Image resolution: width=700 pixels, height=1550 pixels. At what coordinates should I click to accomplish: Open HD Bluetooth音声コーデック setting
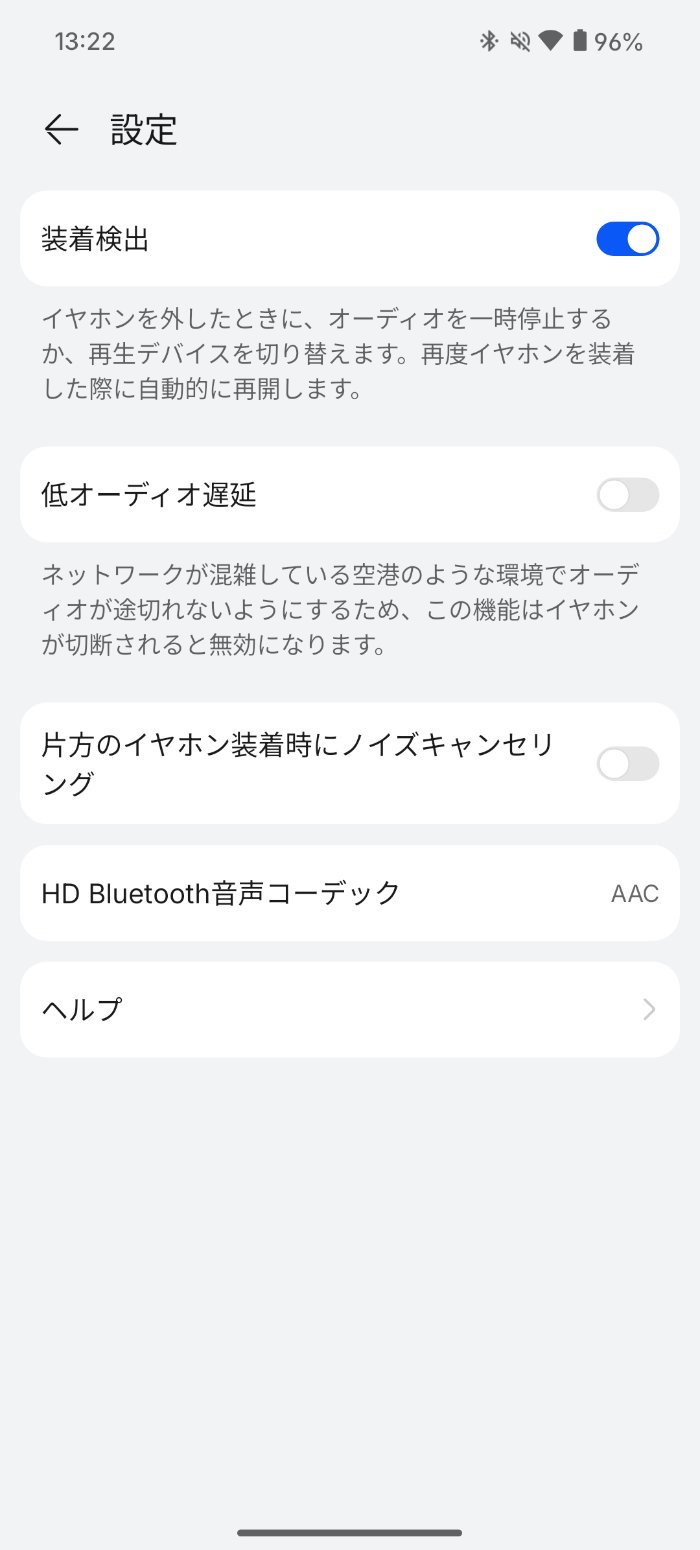coord(349,893)
